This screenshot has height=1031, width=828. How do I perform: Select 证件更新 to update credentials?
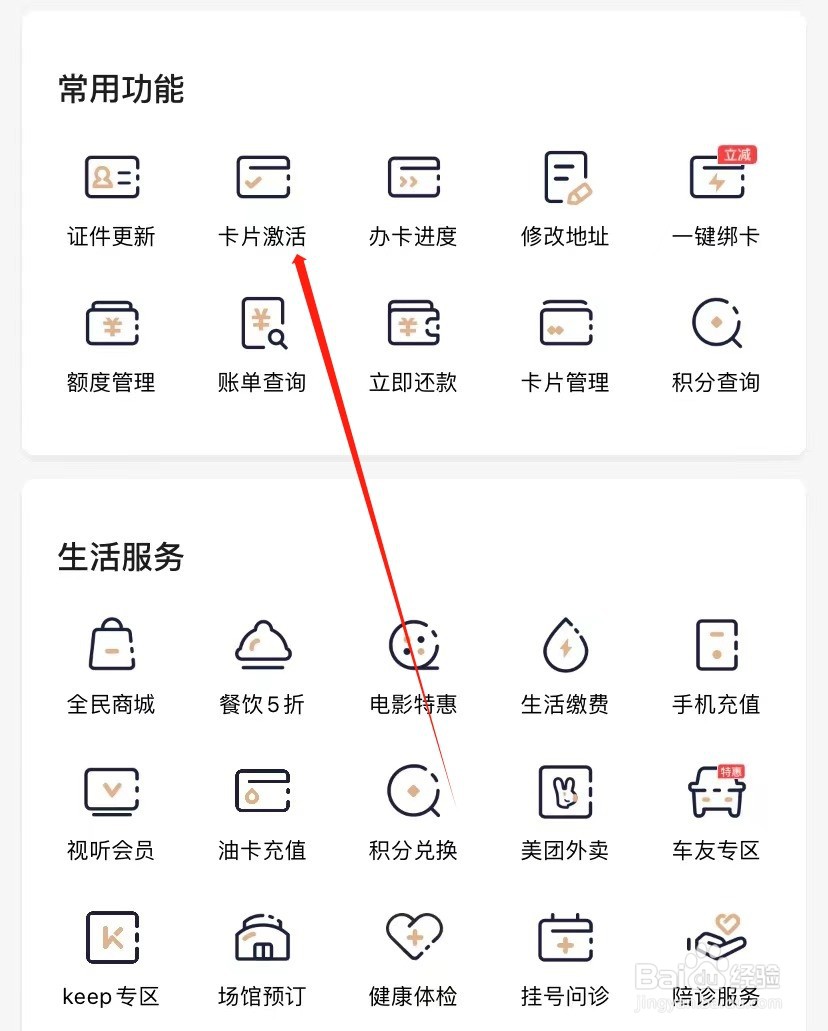(x=111, y=197)
